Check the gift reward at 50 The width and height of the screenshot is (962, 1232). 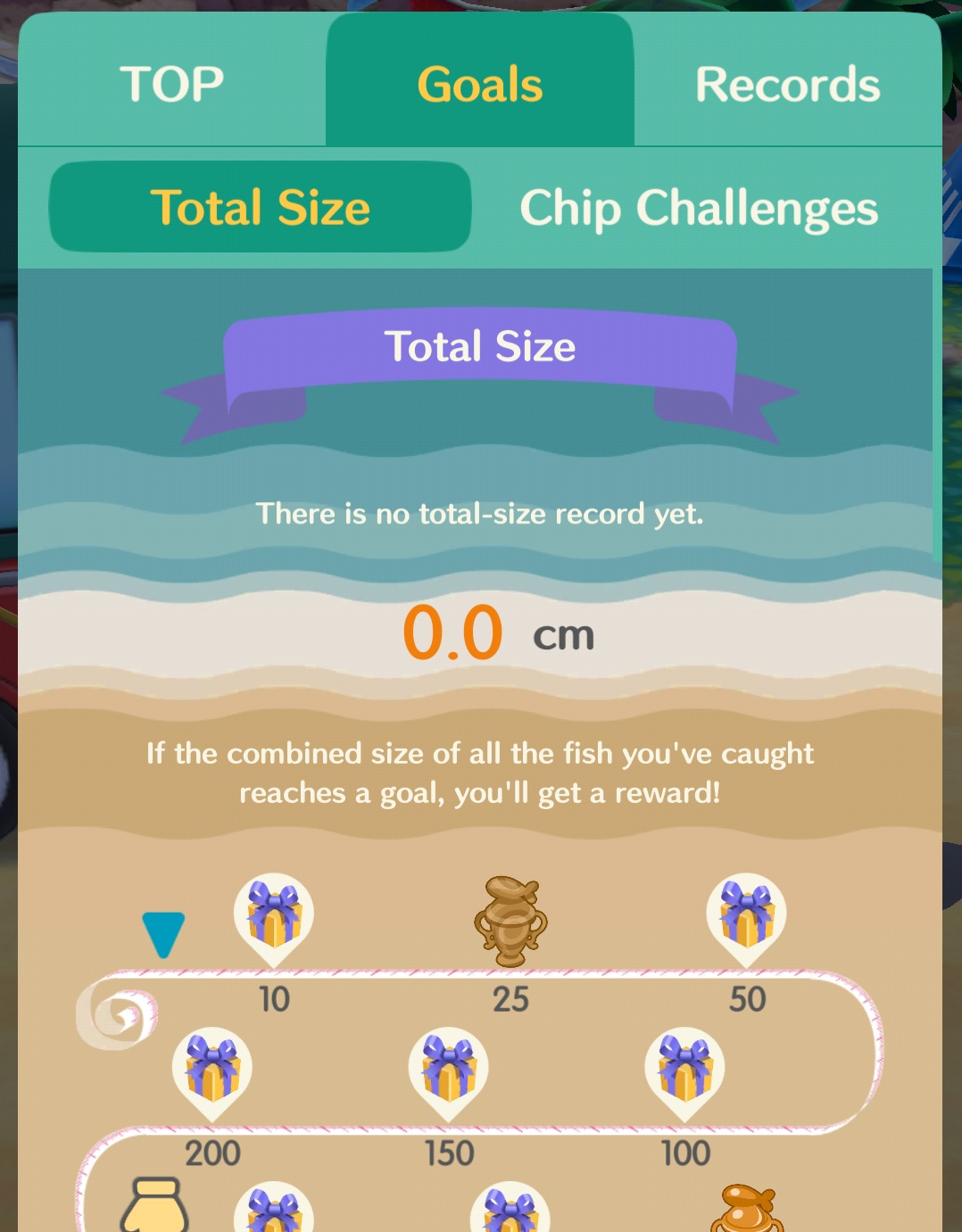point(746,914)
